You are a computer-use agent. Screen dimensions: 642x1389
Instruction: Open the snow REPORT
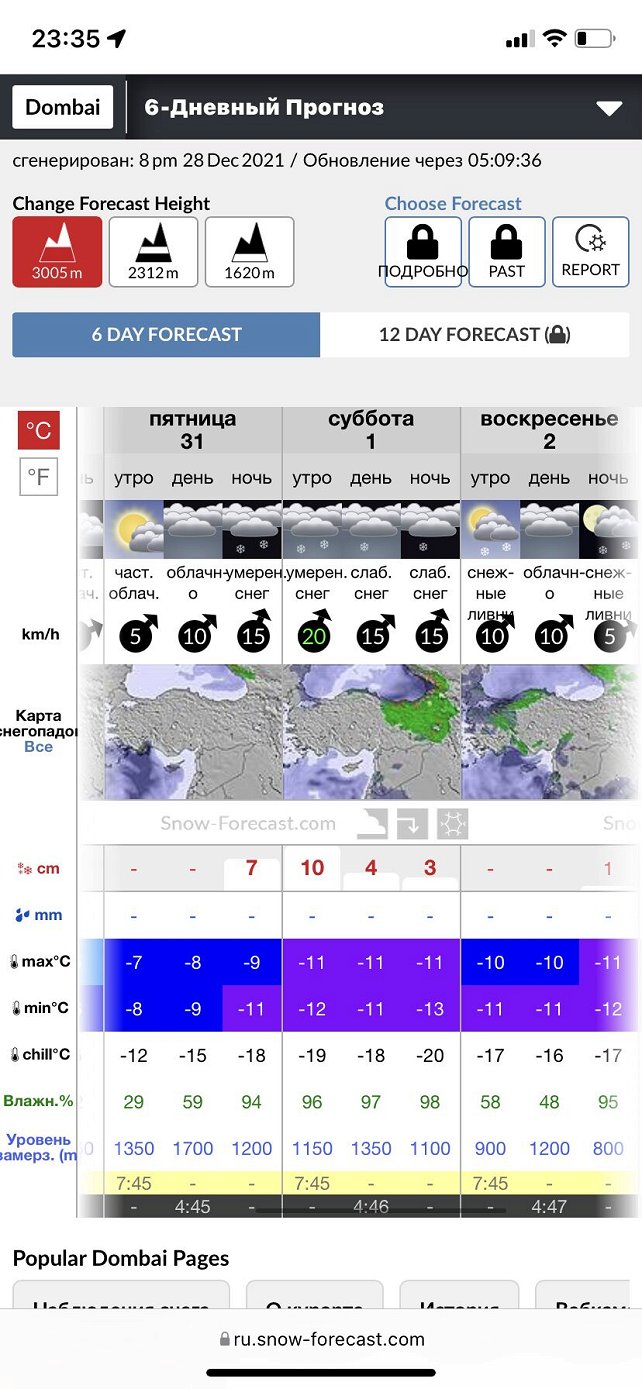click(590, 252)
